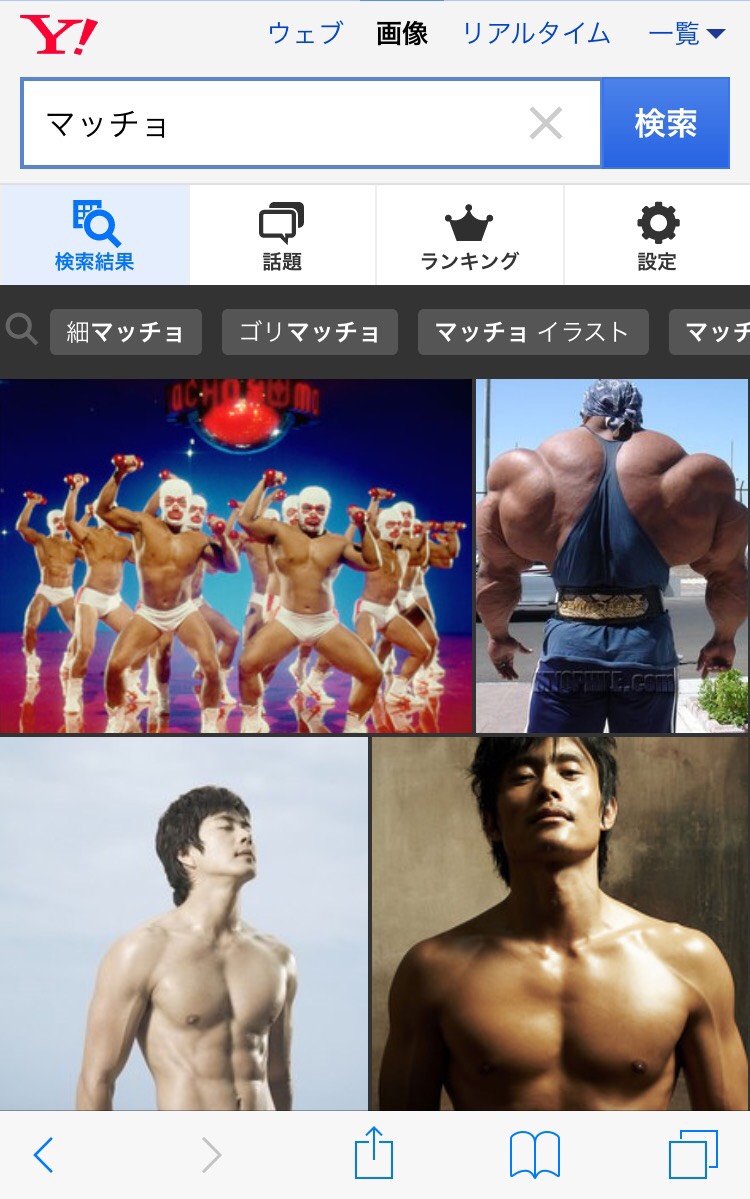Choose the ゴリマッチョ suggestion chip
750x1199 pixels.
coord(310,332)
